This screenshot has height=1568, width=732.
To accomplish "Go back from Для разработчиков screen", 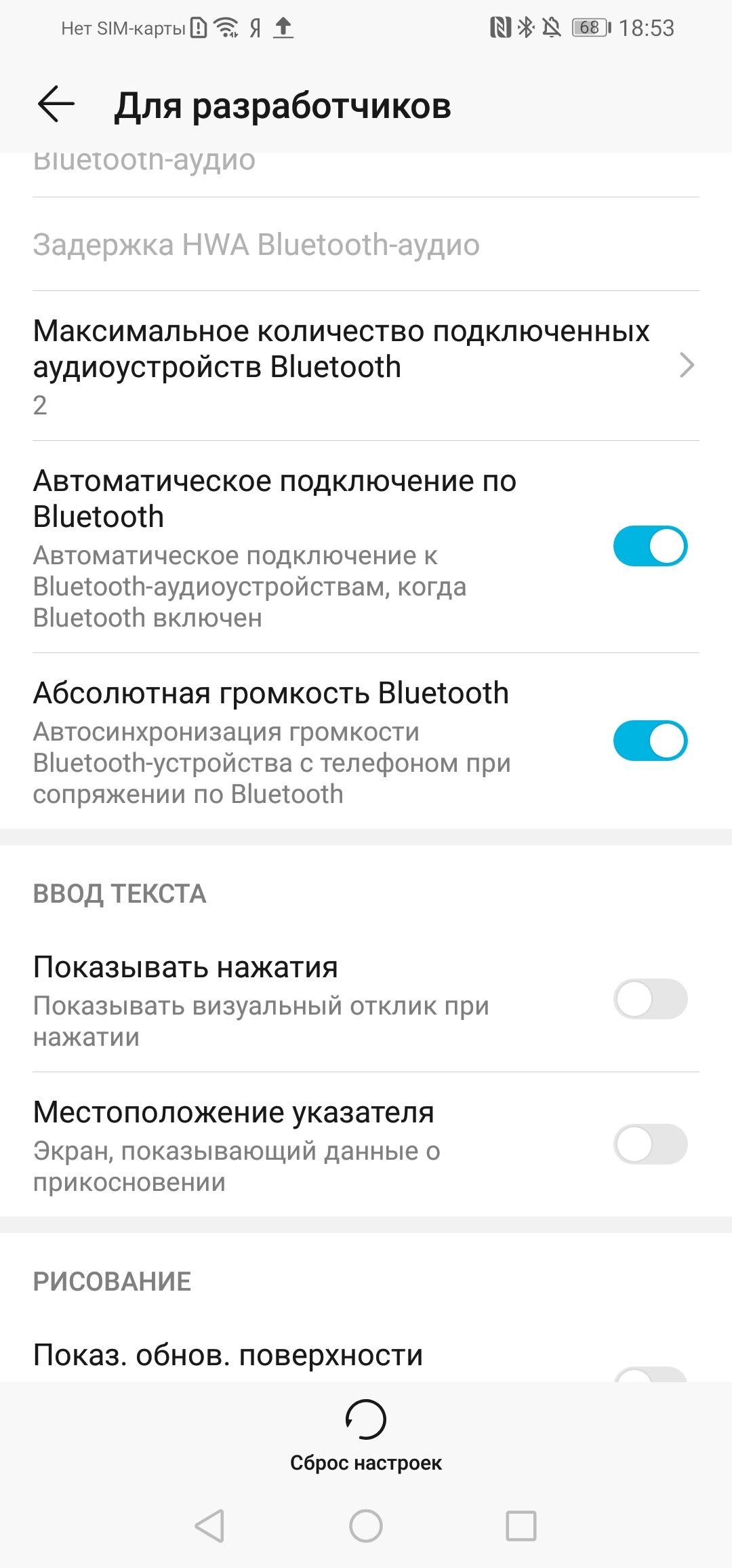I will pyautogui.click(x=56, y=105).
